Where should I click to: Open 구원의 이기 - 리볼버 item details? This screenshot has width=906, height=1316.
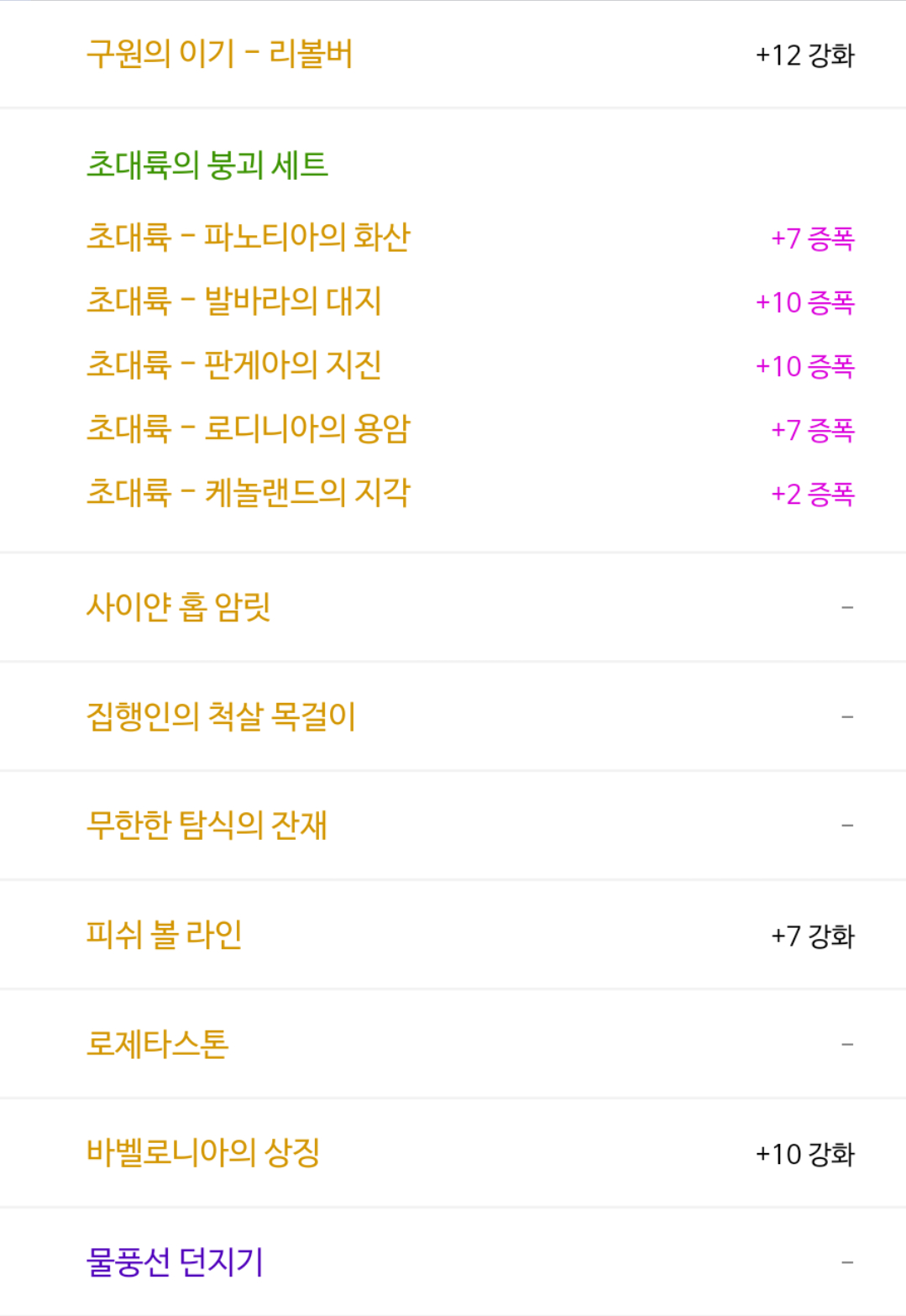[219, 54]
